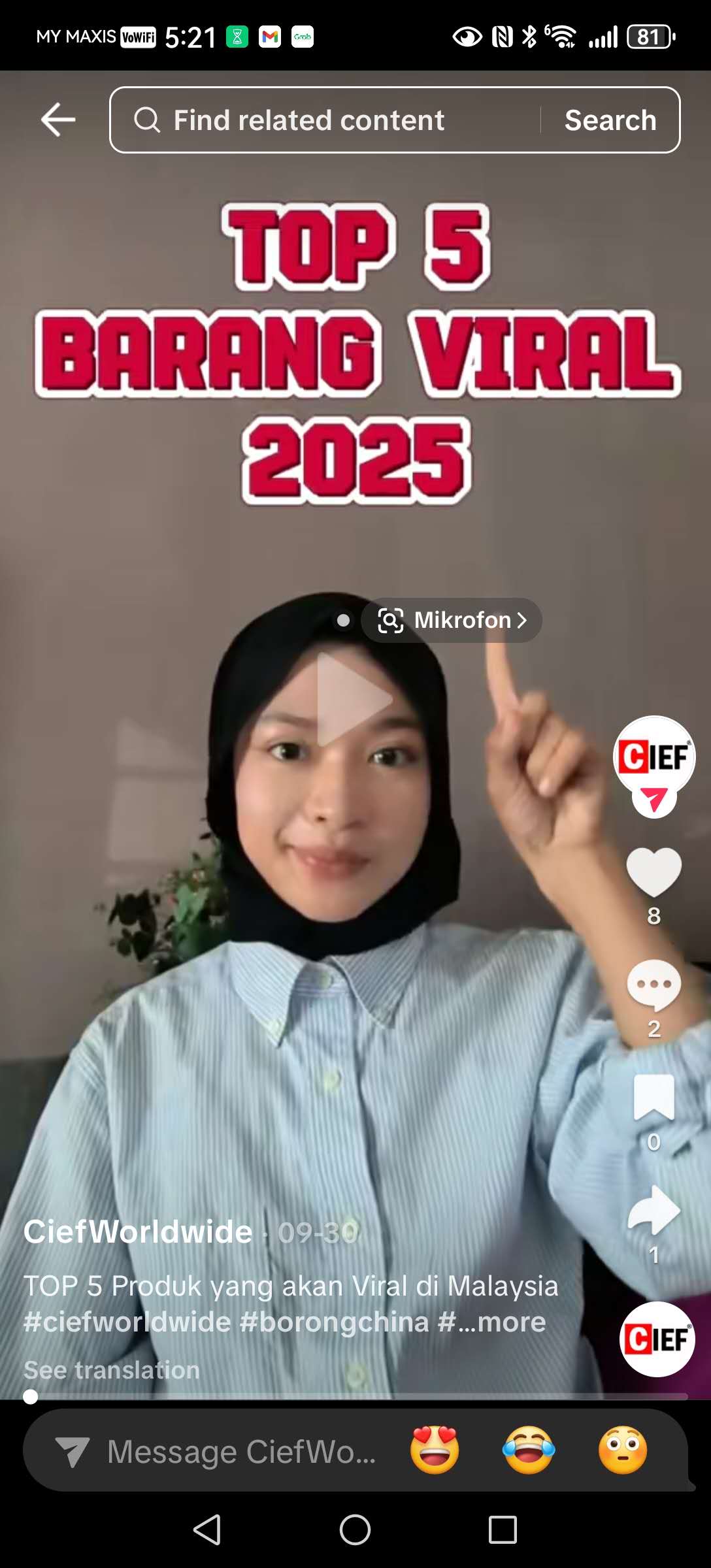Go back using the top arrow
This screenshot has height=1568, width=711.
[x=58, y=120]
